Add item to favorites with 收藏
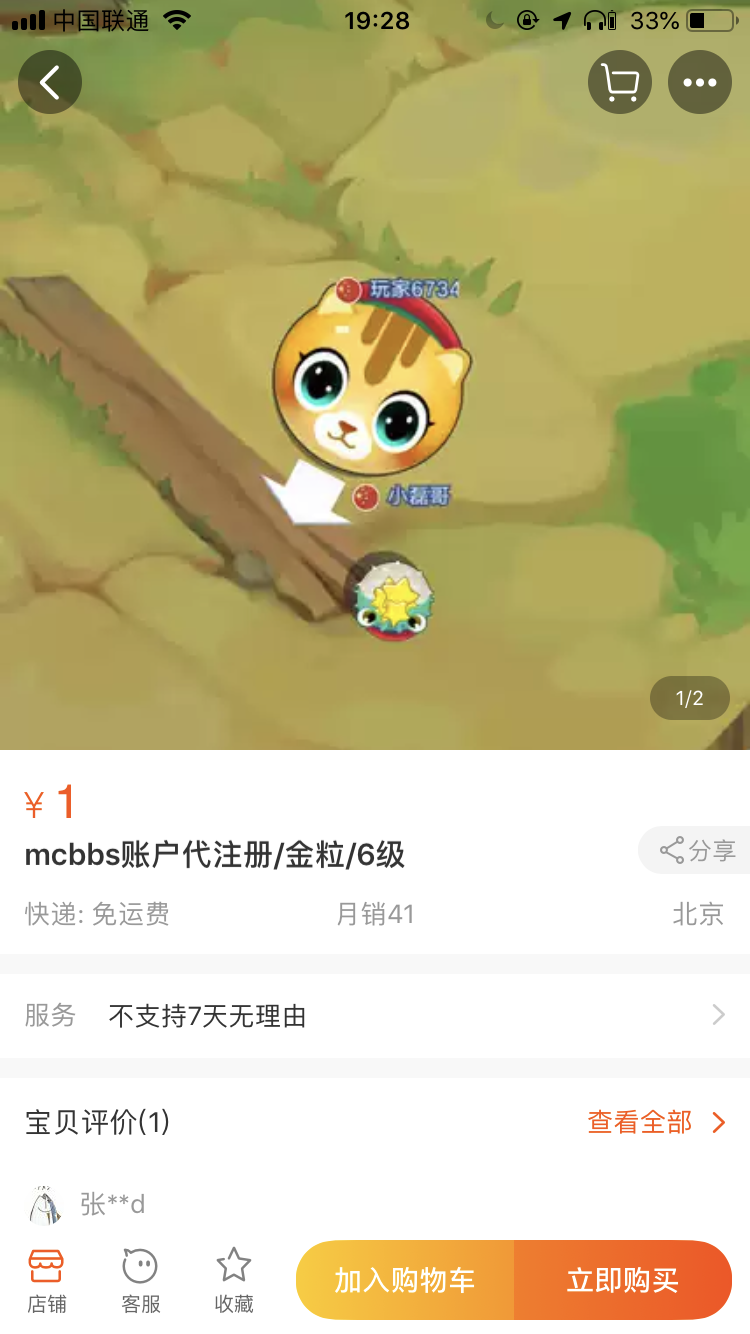This screenshot has height=1334, width=750. coord(234,1280)
